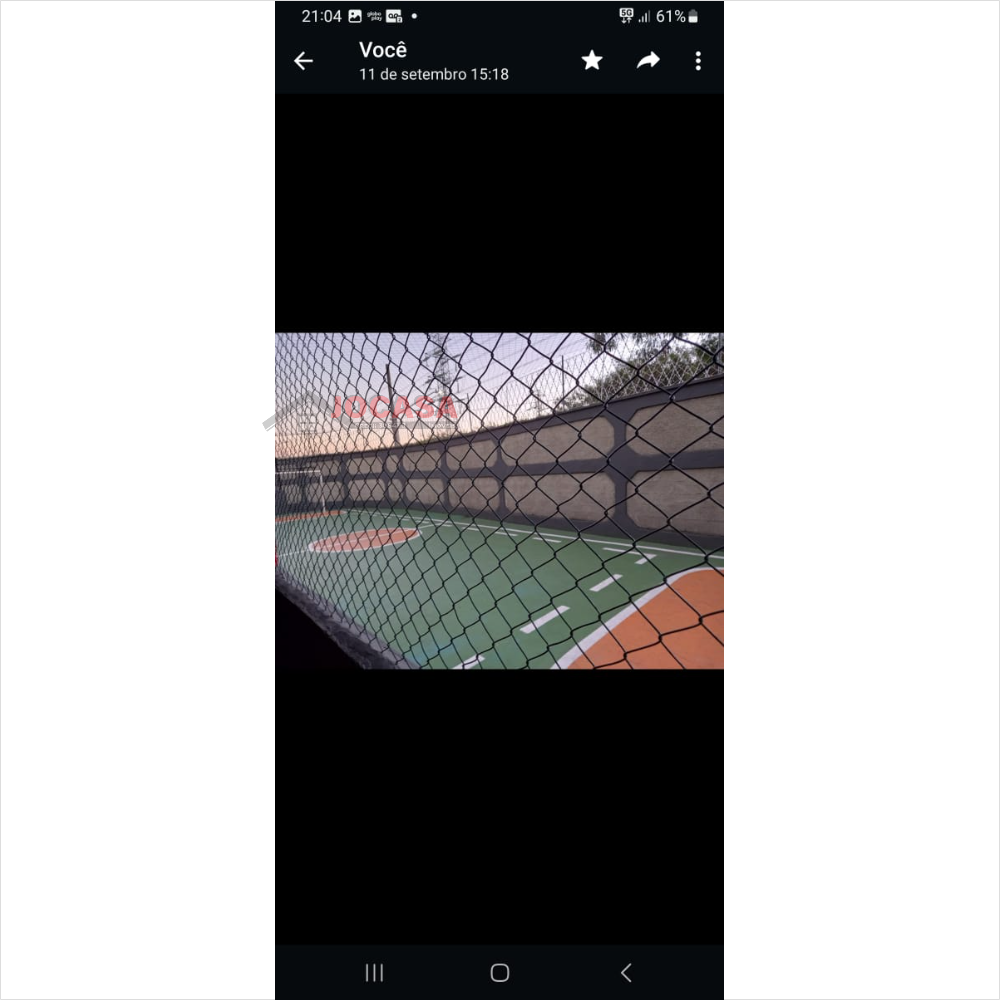This screenshot has width=1000, height=1000.
Task: Star this photo message
Action: (x=592, y=61)
